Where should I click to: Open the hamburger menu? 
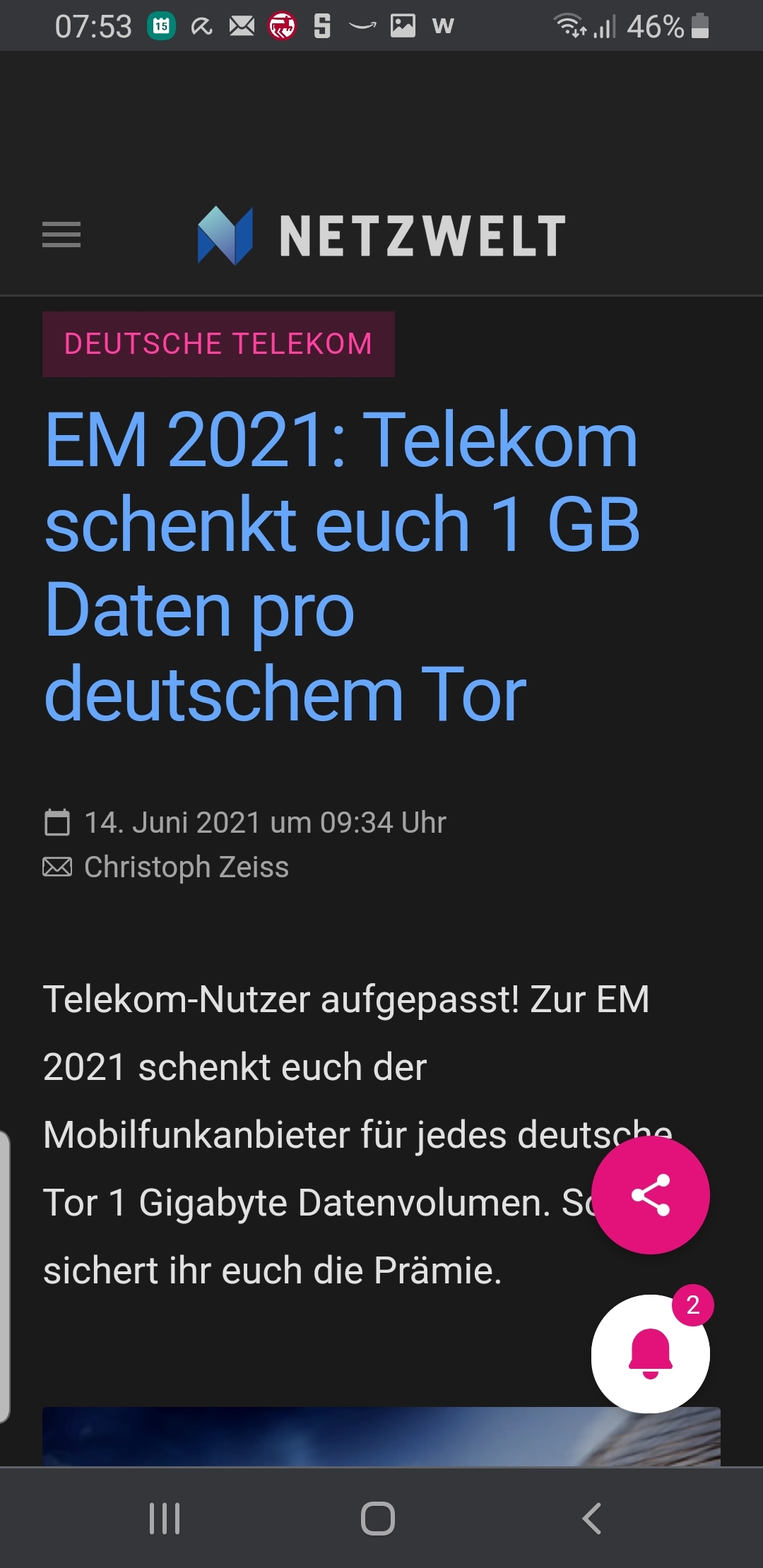point(61,234)
